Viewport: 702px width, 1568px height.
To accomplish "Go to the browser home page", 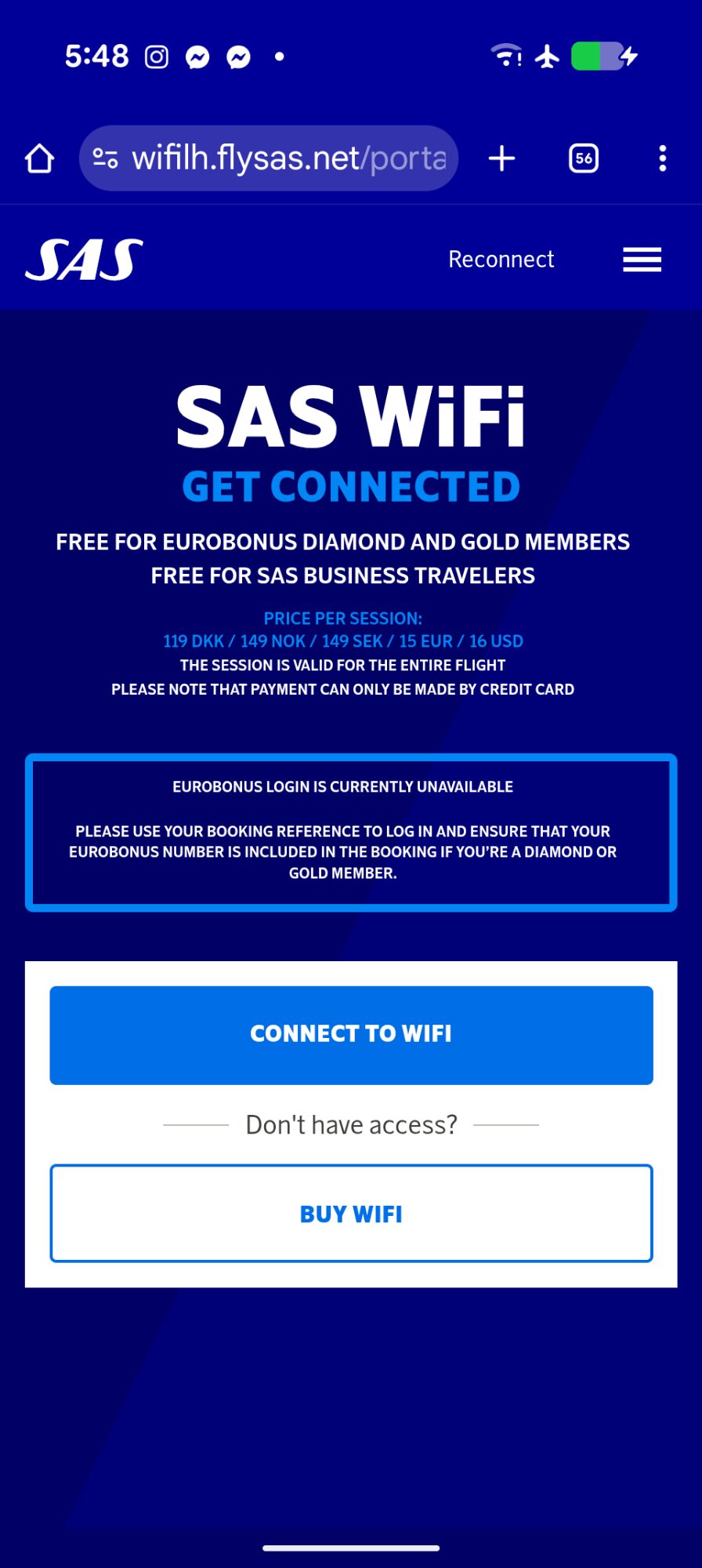I will (39, 158).
